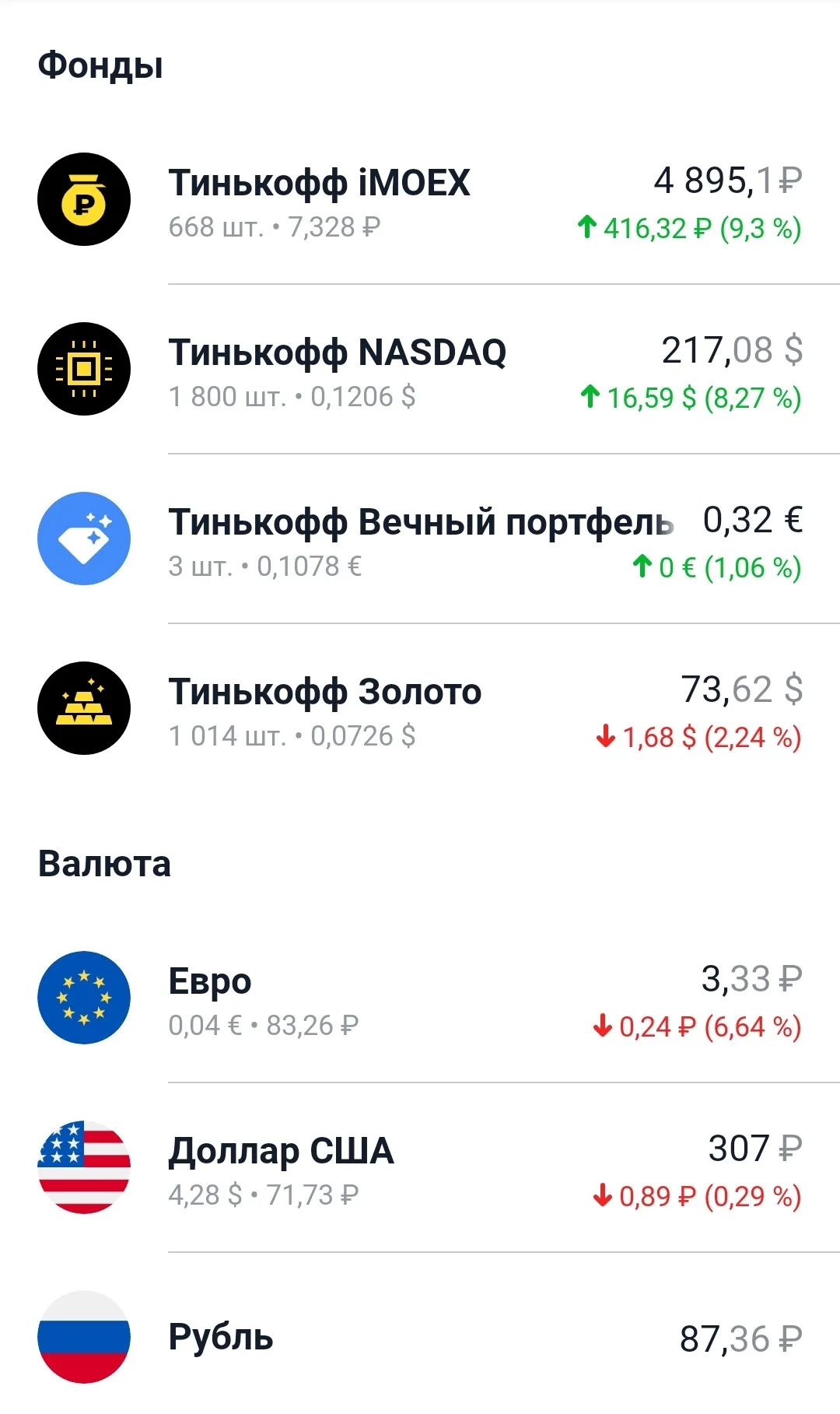The height and width of the screenshot is (1414, 840).
Task: Select Тинькофф Вечный портфель row
Action: click(420, 539)
